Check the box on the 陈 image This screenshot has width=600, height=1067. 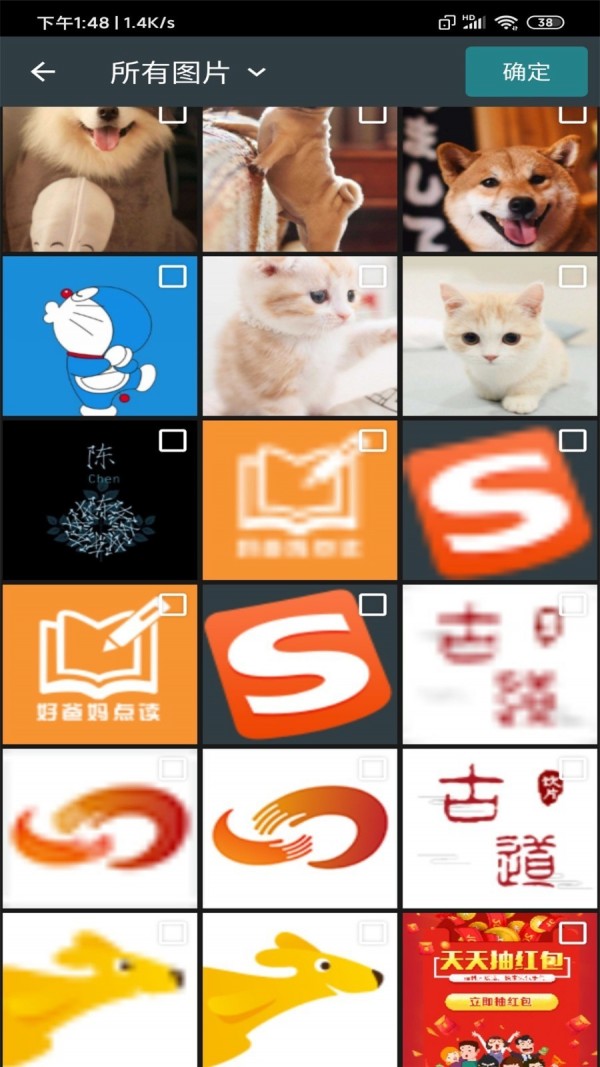click(173, 440)
